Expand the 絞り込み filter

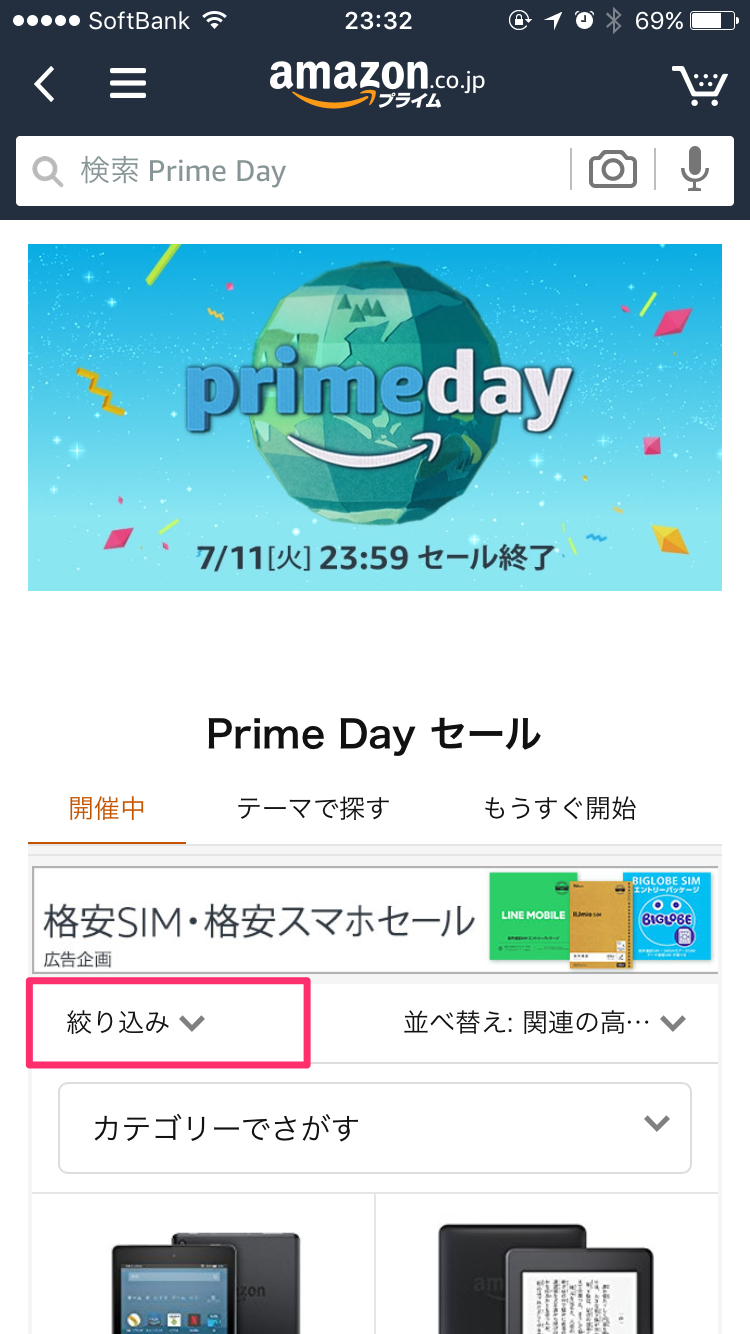(x=135, y=1022)
